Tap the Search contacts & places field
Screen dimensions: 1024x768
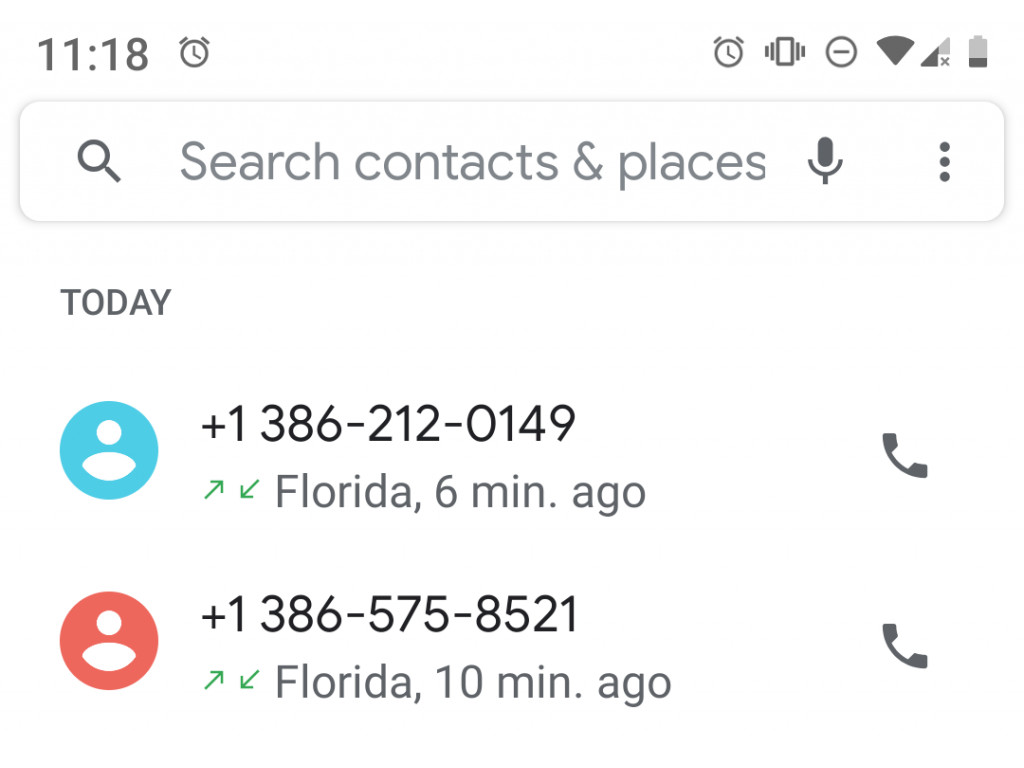point(470,161)
